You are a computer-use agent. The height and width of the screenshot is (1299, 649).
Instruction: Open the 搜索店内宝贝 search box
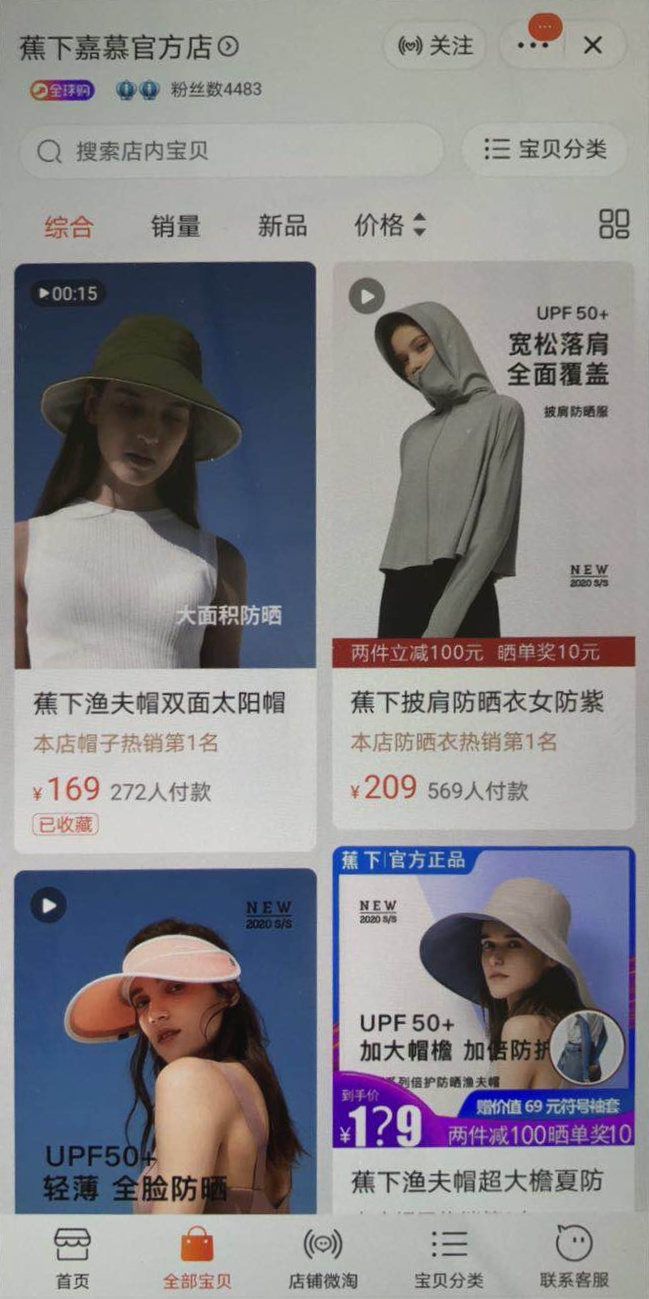231,151
